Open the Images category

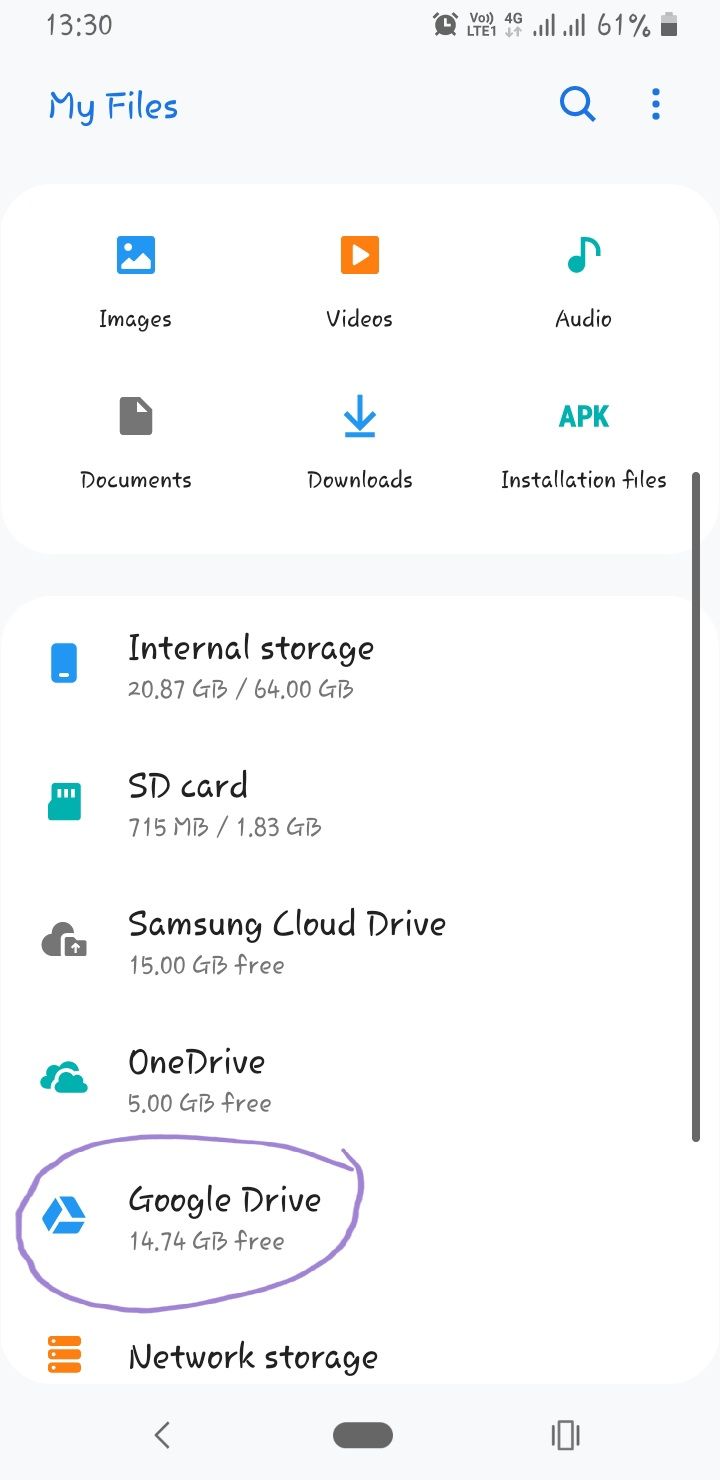(135, 280)
